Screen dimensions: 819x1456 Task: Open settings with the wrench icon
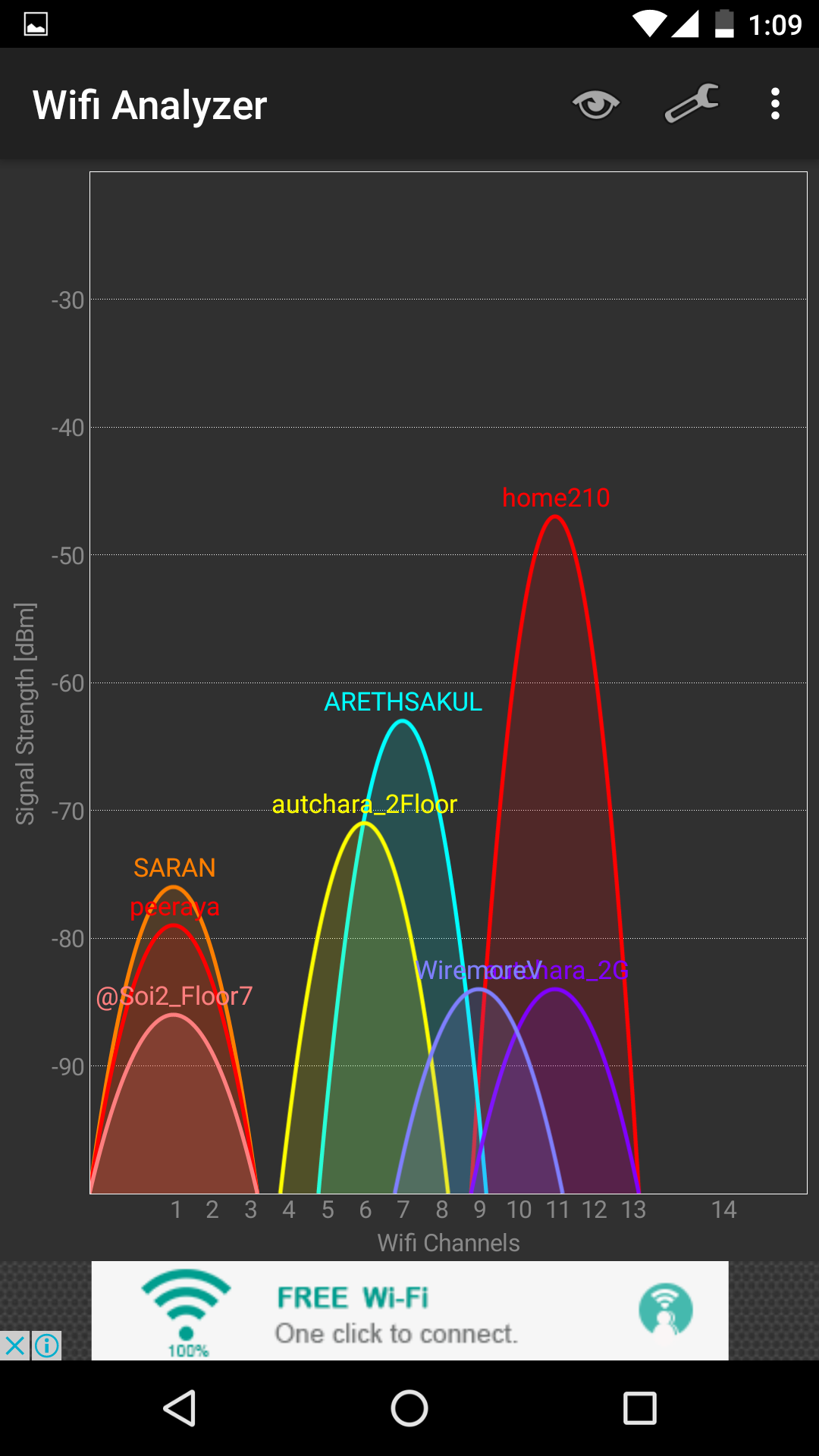692,103
